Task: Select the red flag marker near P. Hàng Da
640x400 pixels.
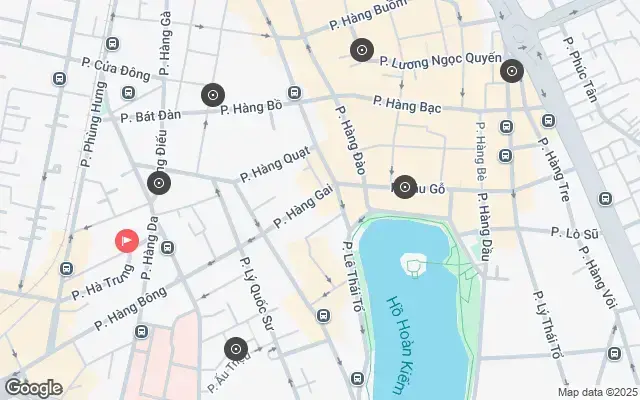Action: coord(127,241)
